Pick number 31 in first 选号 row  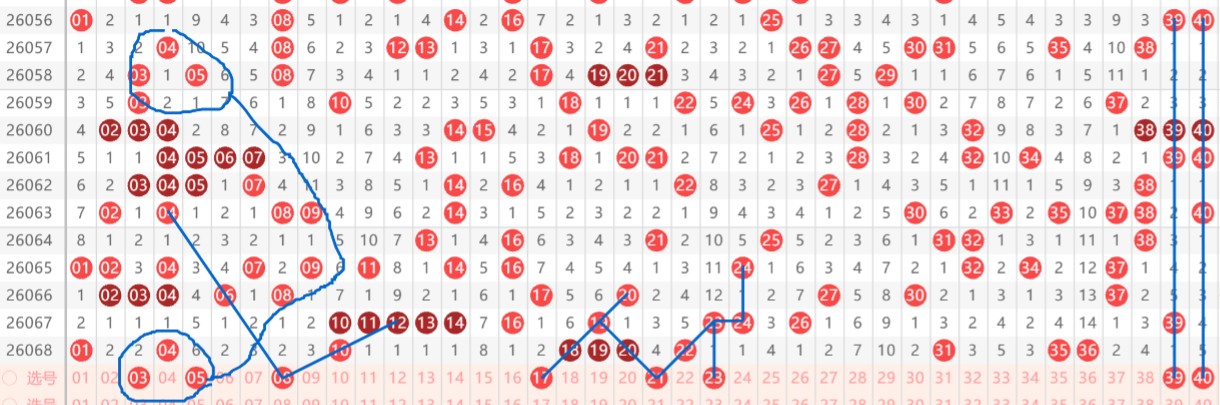click(943, 377)
